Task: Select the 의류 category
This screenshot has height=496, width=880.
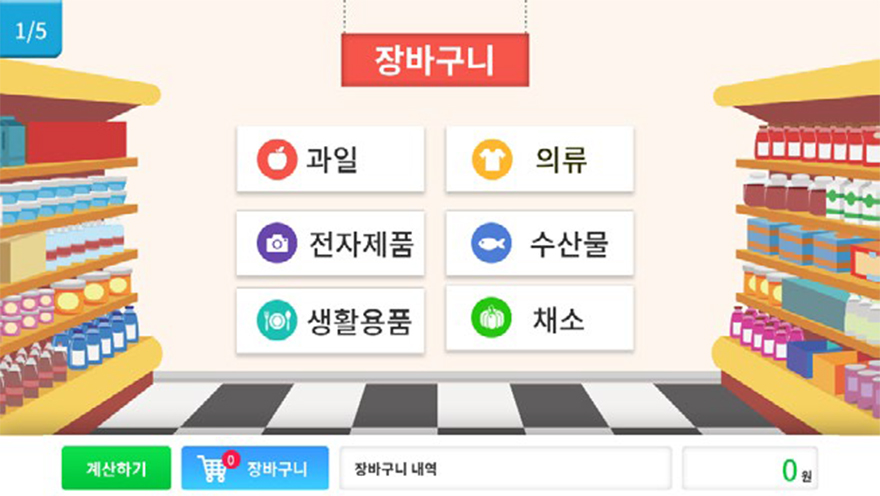Action: point(539,160)
